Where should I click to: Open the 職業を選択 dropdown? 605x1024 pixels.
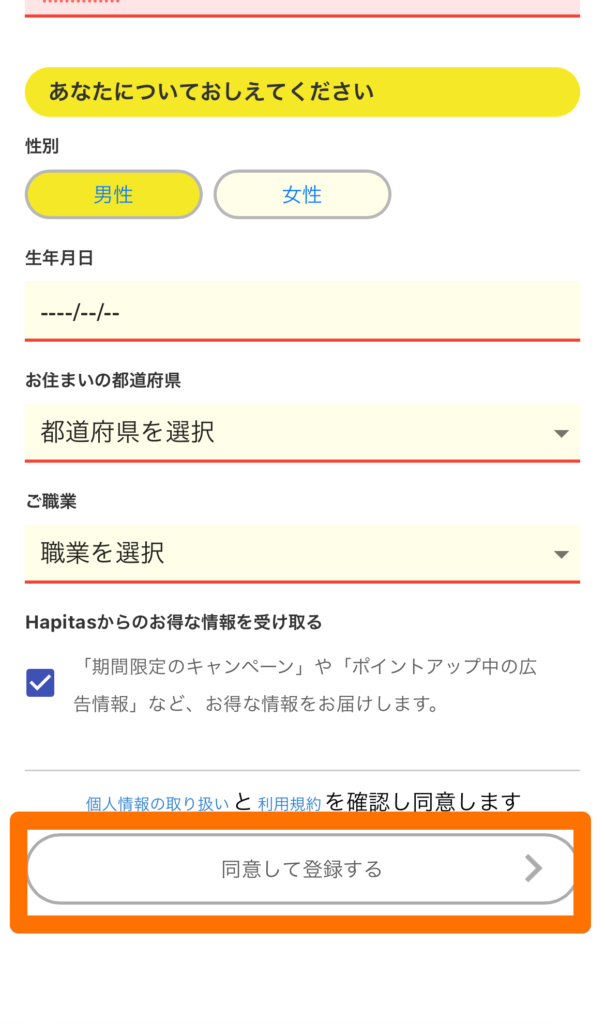[x=302, y=552]
